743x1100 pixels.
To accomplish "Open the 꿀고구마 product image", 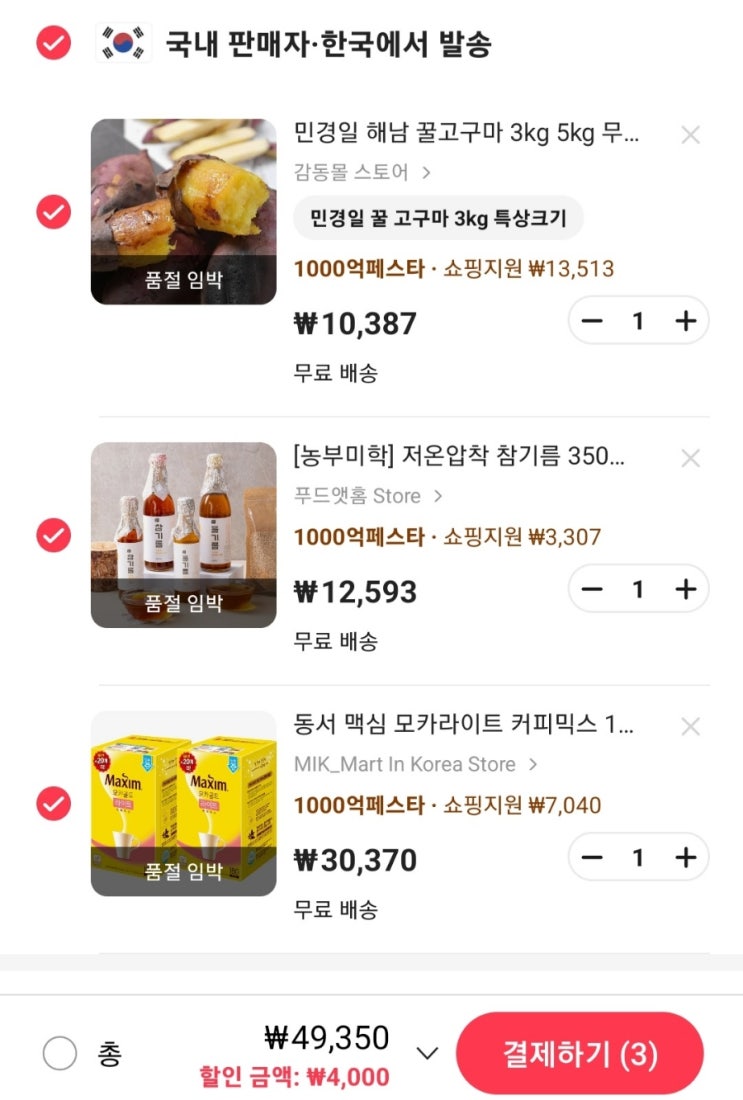I will click(183, 212).
